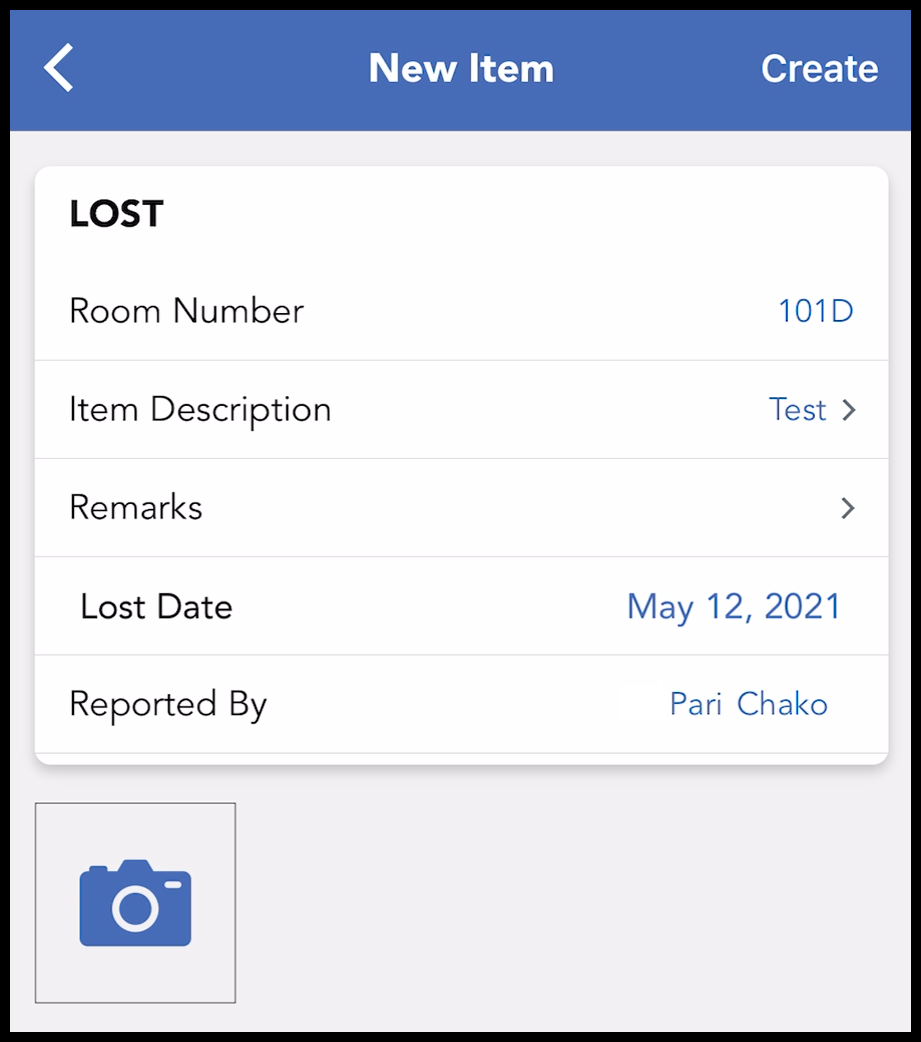Open the Lost Date picker showing May 12, 2021
Image resolution: width=921 pixels, height=1042 pixels.
click(733, 607)
